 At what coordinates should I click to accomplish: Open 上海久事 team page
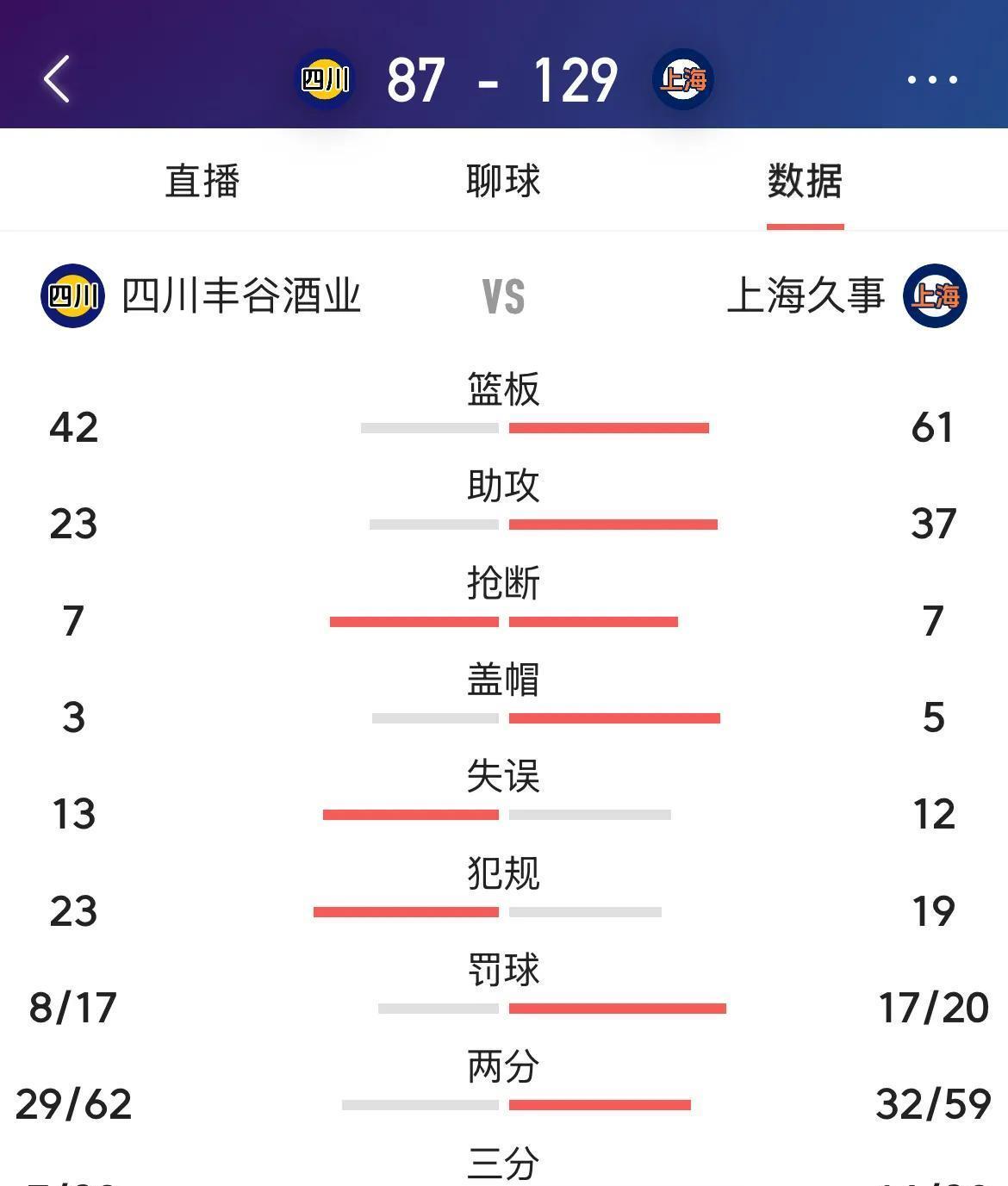(x=848, y=295)
